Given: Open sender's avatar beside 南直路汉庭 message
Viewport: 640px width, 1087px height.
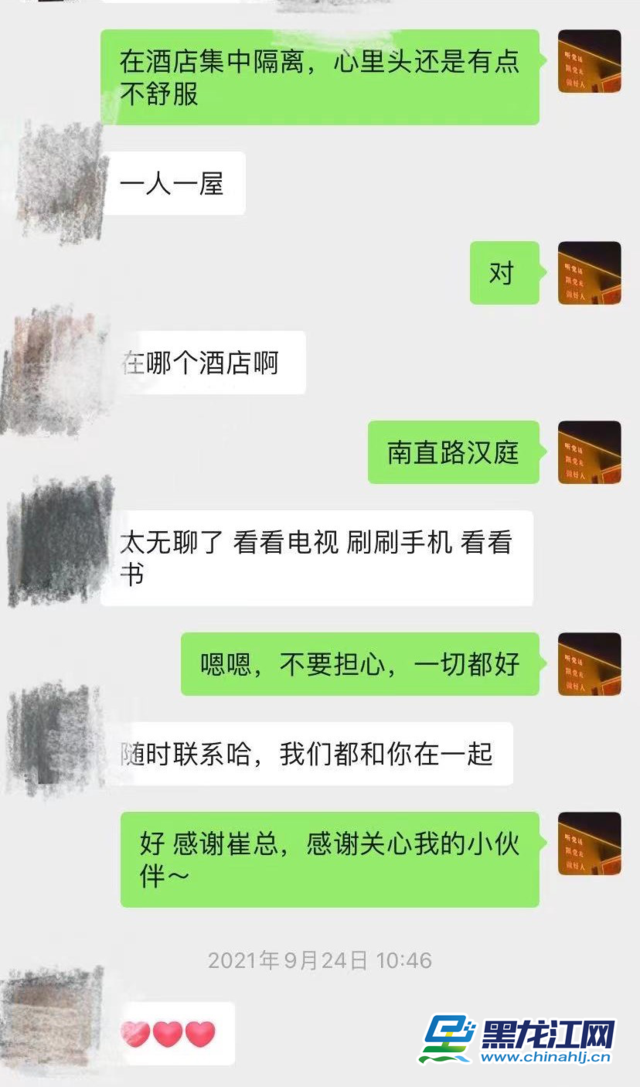Looking at the screenshot, I should pos(589,453).
